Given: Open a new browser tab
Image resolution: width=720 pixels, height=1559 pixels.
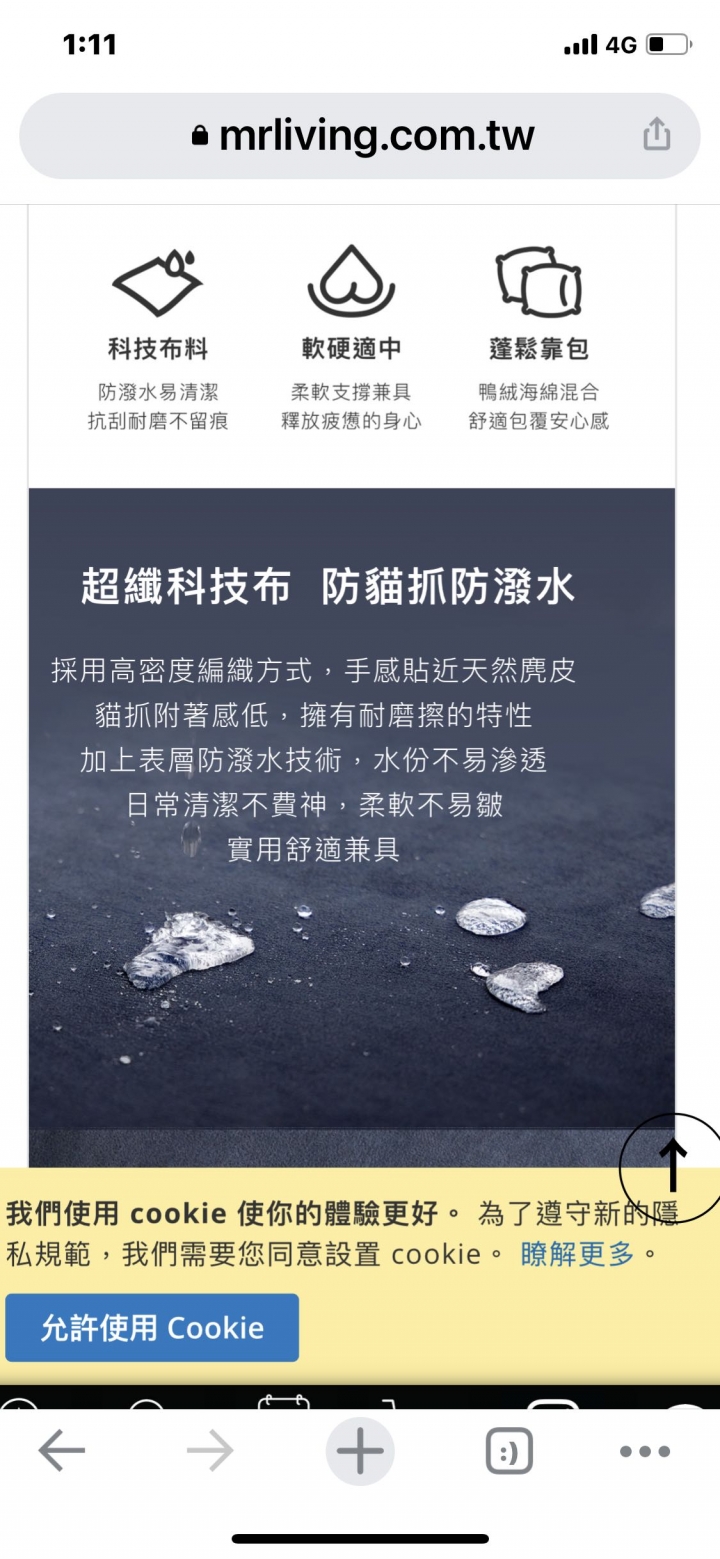Looking at the screenshot, I should (x=360, y=1451).
